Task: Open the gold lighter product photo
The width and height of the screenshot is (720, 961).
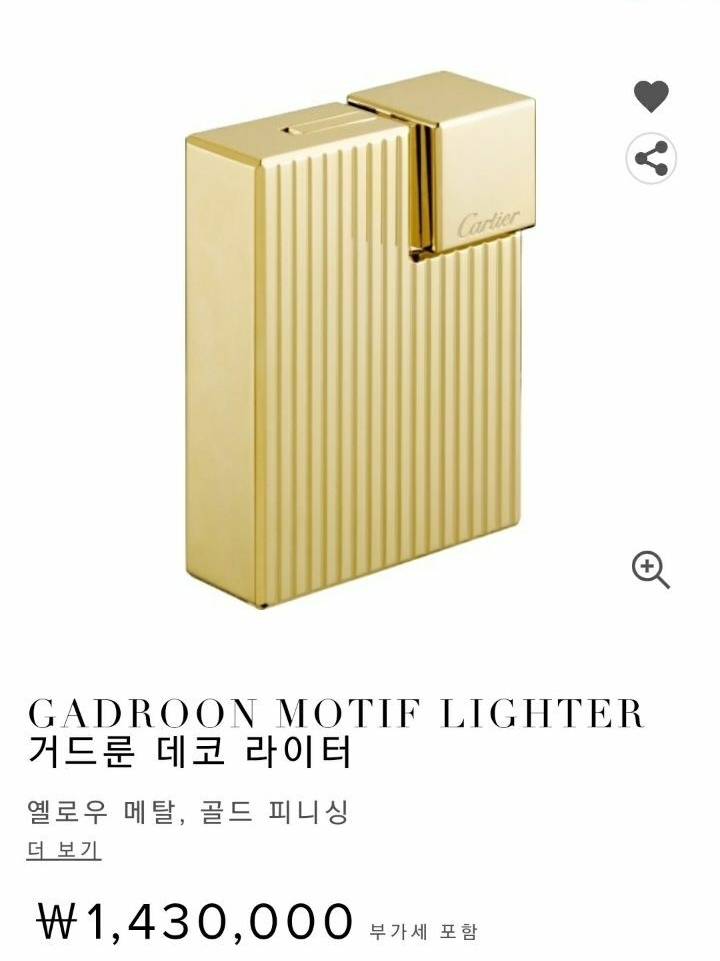Action: (360, 340)
